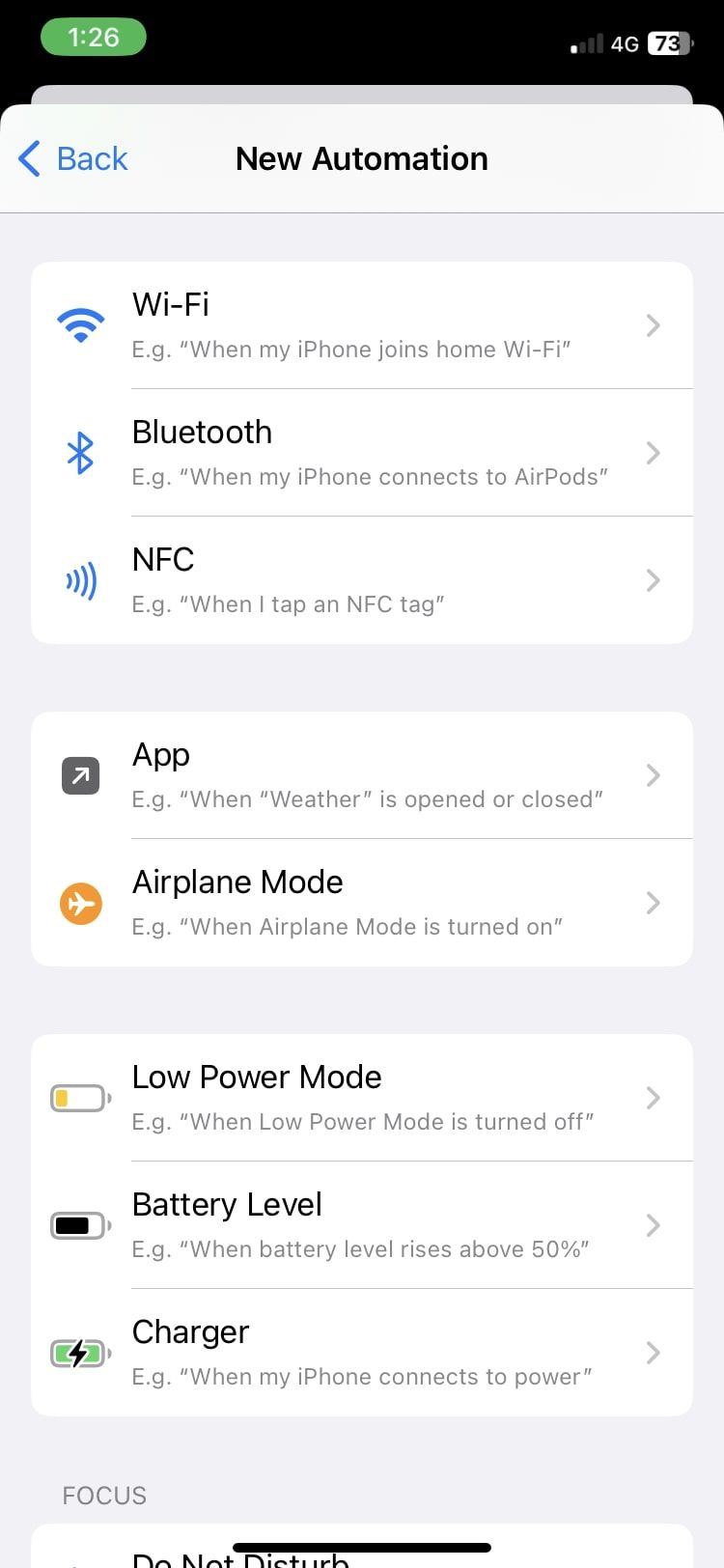Open the App trigger option
The image size is (724, 1568).
tap(362, 775)
